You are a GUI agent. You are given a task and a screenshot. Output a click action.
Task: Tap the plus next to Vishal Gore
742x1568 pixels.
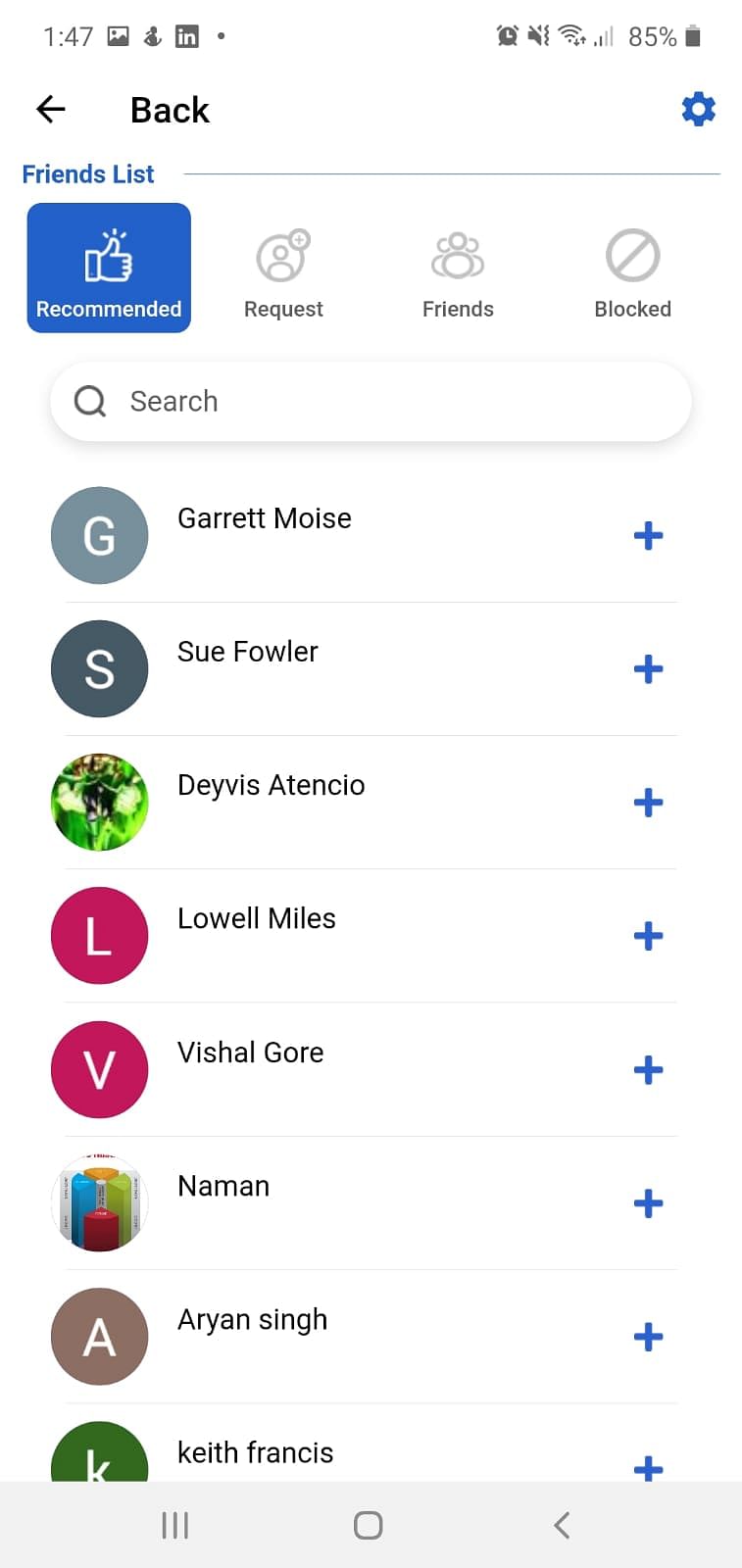648,1070
